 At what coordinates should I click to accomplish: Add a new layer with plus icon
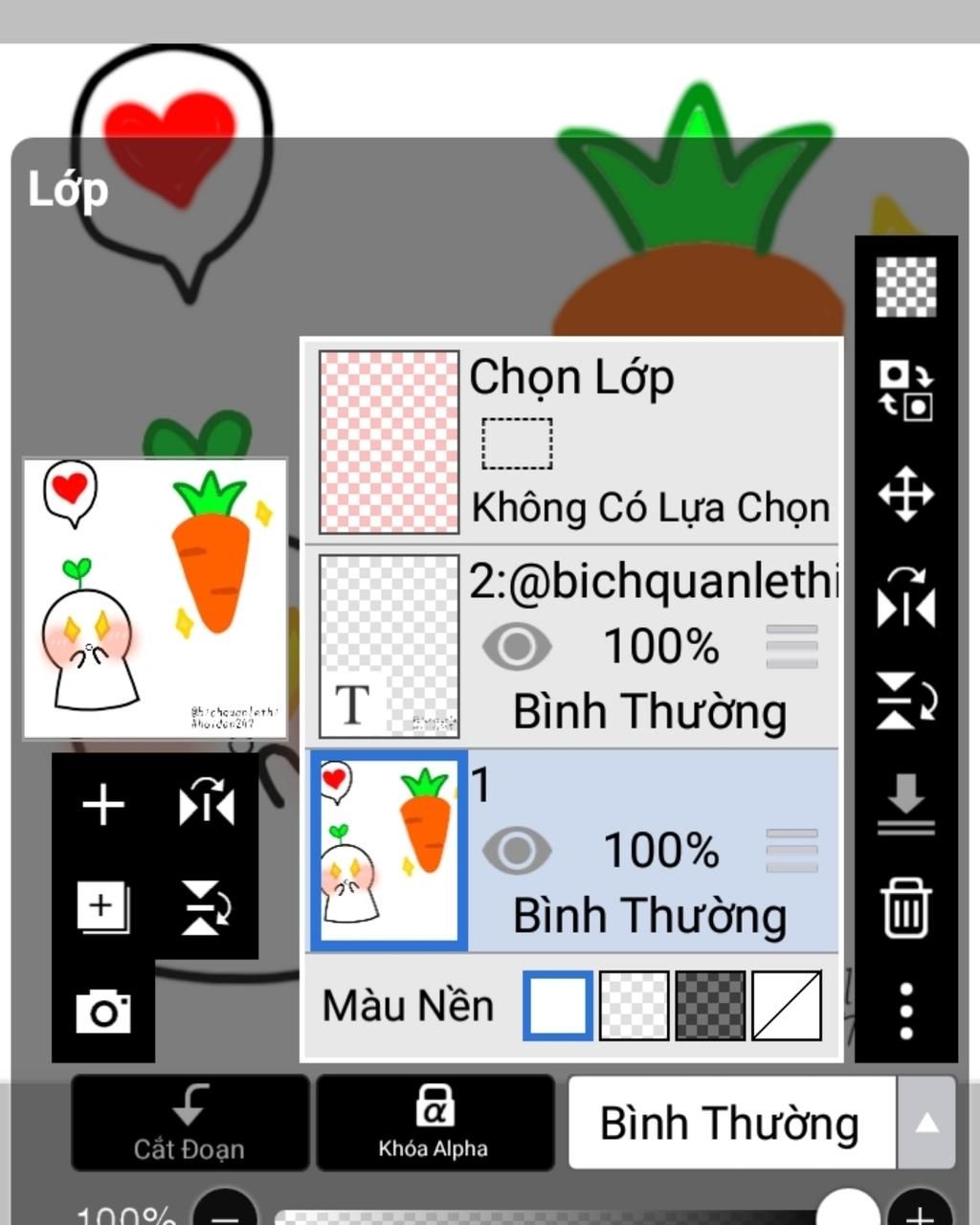(x=103, y=804)
